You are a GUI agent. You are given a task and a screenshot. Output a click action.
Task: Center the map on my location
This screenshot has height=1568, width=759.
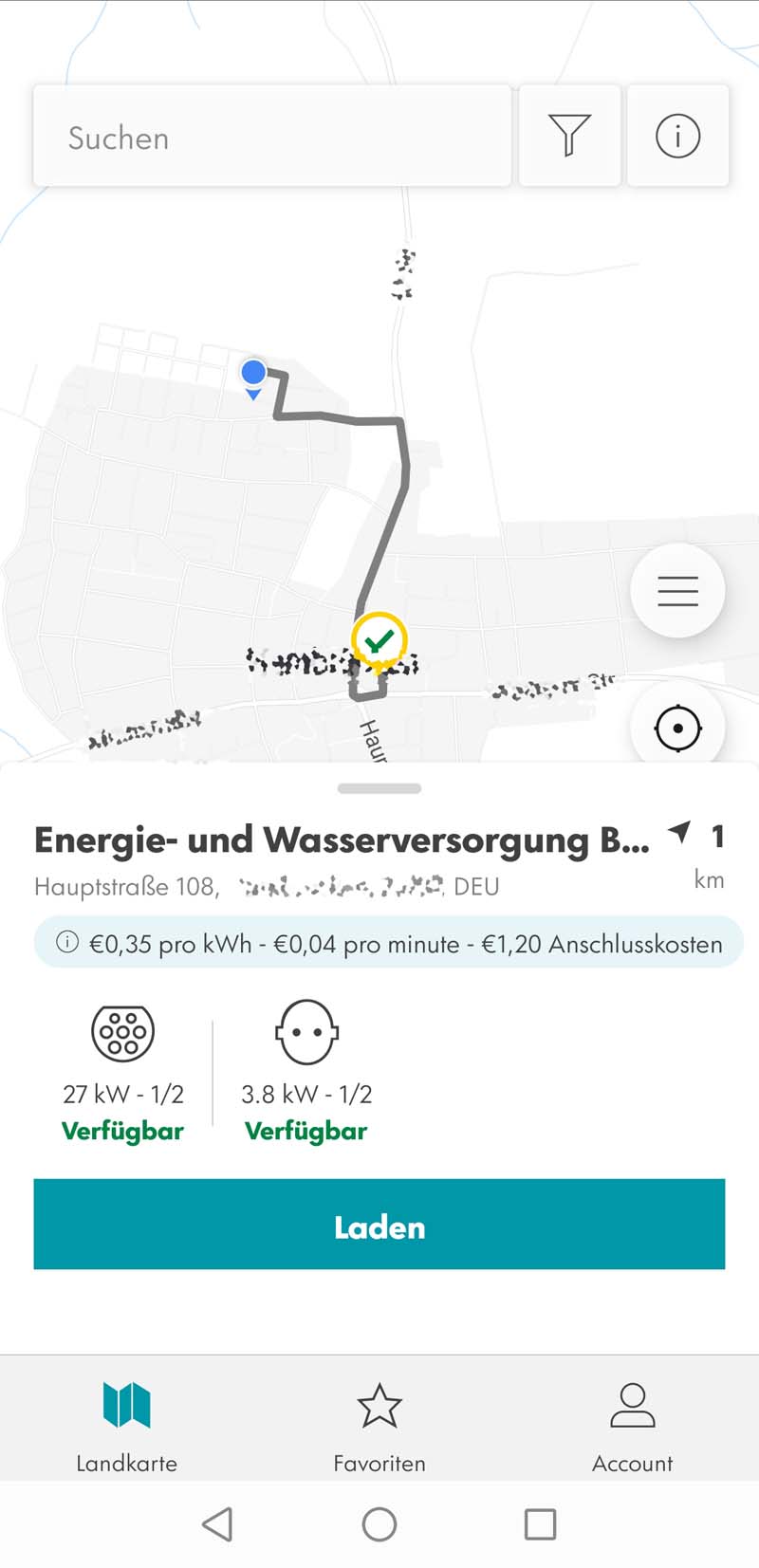click(x=677, y=729)
